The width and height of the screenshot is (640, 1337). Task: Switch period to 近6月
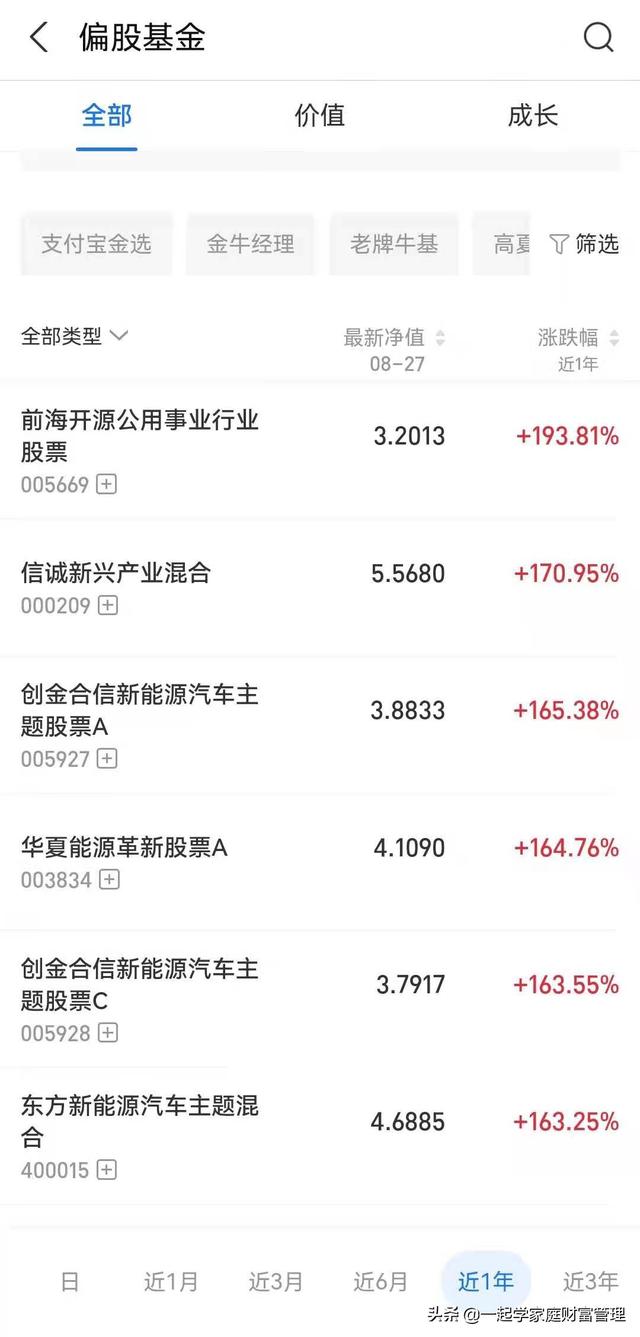coord(381,1281)
